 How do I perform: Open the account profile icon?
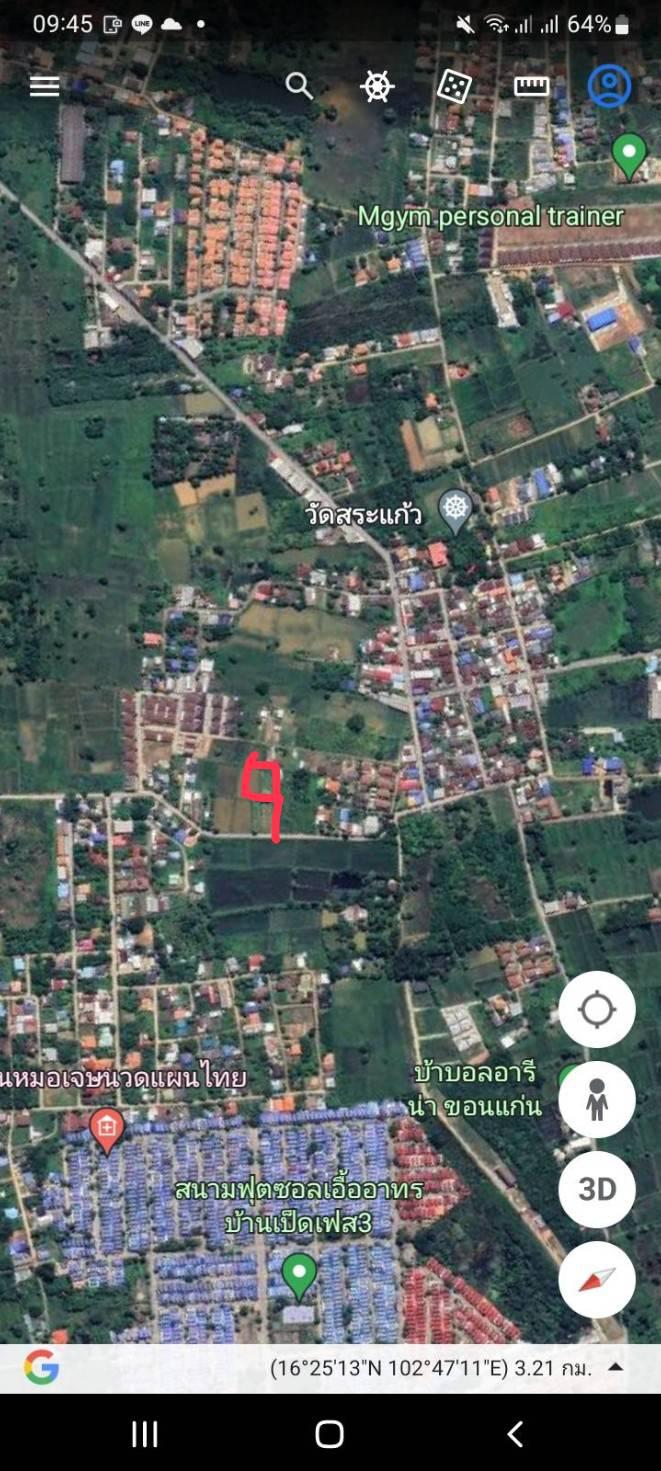(x=609, y=86)
